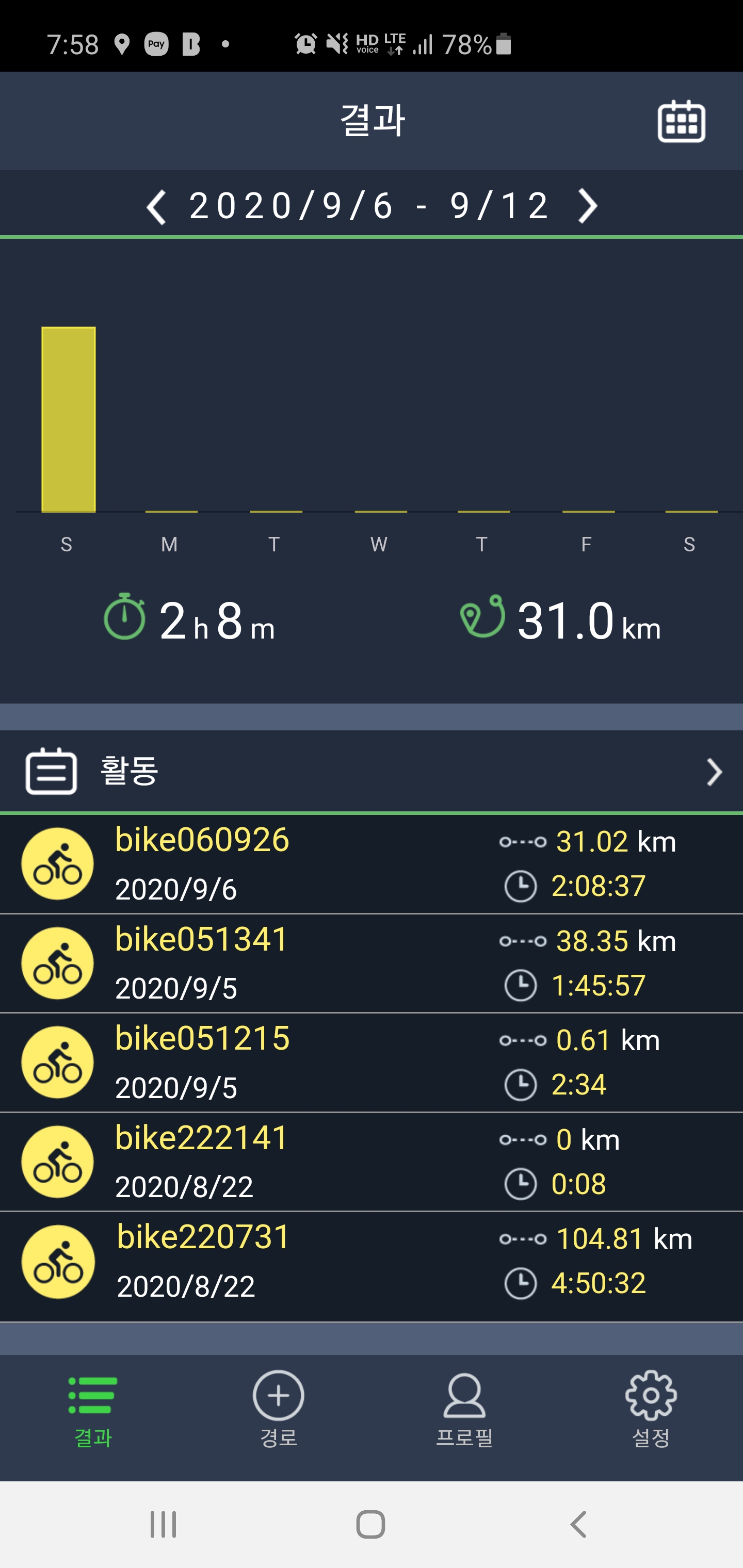Tap the system back button

click(x=578, y=1525)
